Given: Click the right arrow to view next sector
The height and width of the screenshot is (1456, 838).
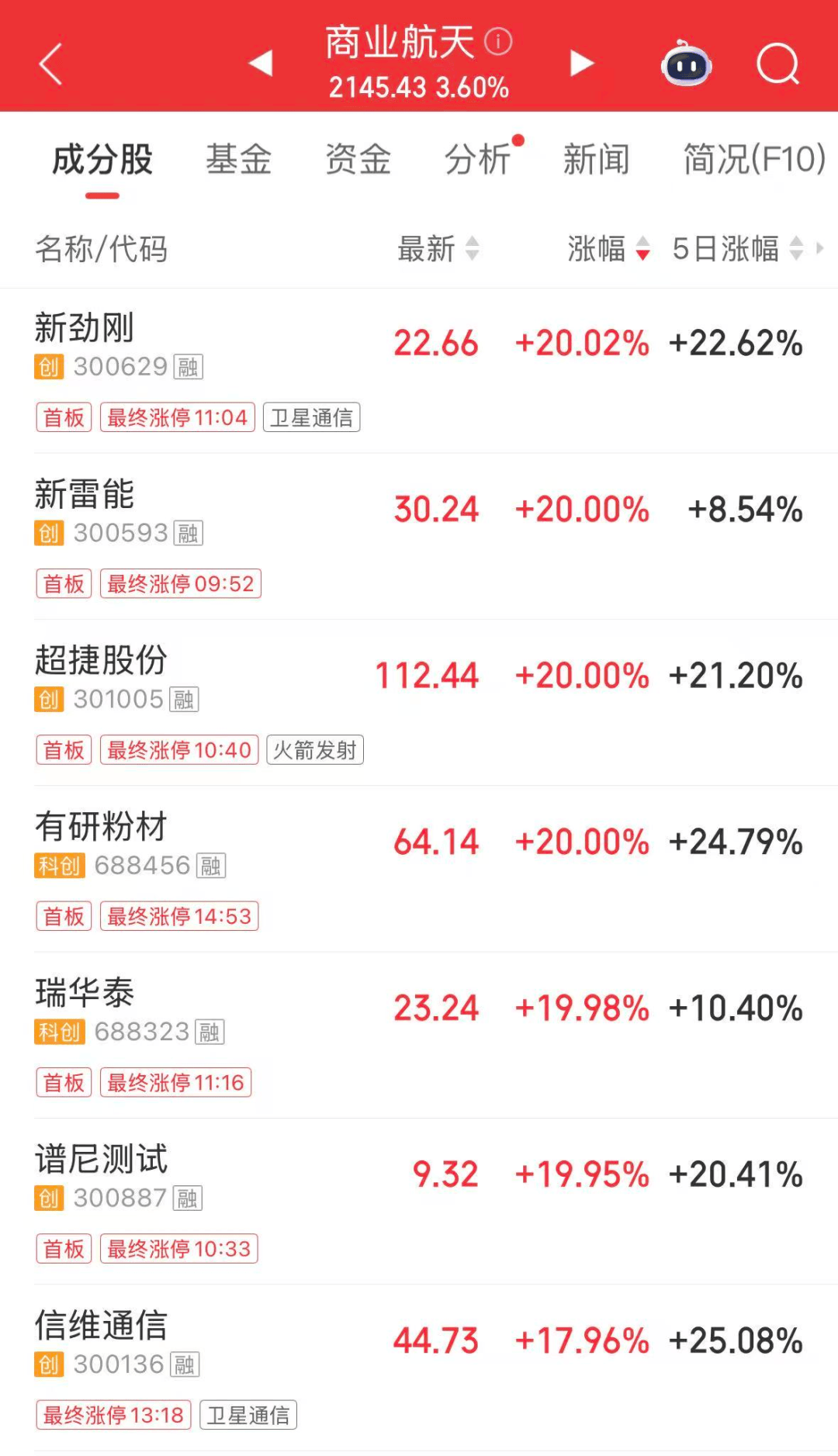Looking at the screenshot, I should coord(580,62).
